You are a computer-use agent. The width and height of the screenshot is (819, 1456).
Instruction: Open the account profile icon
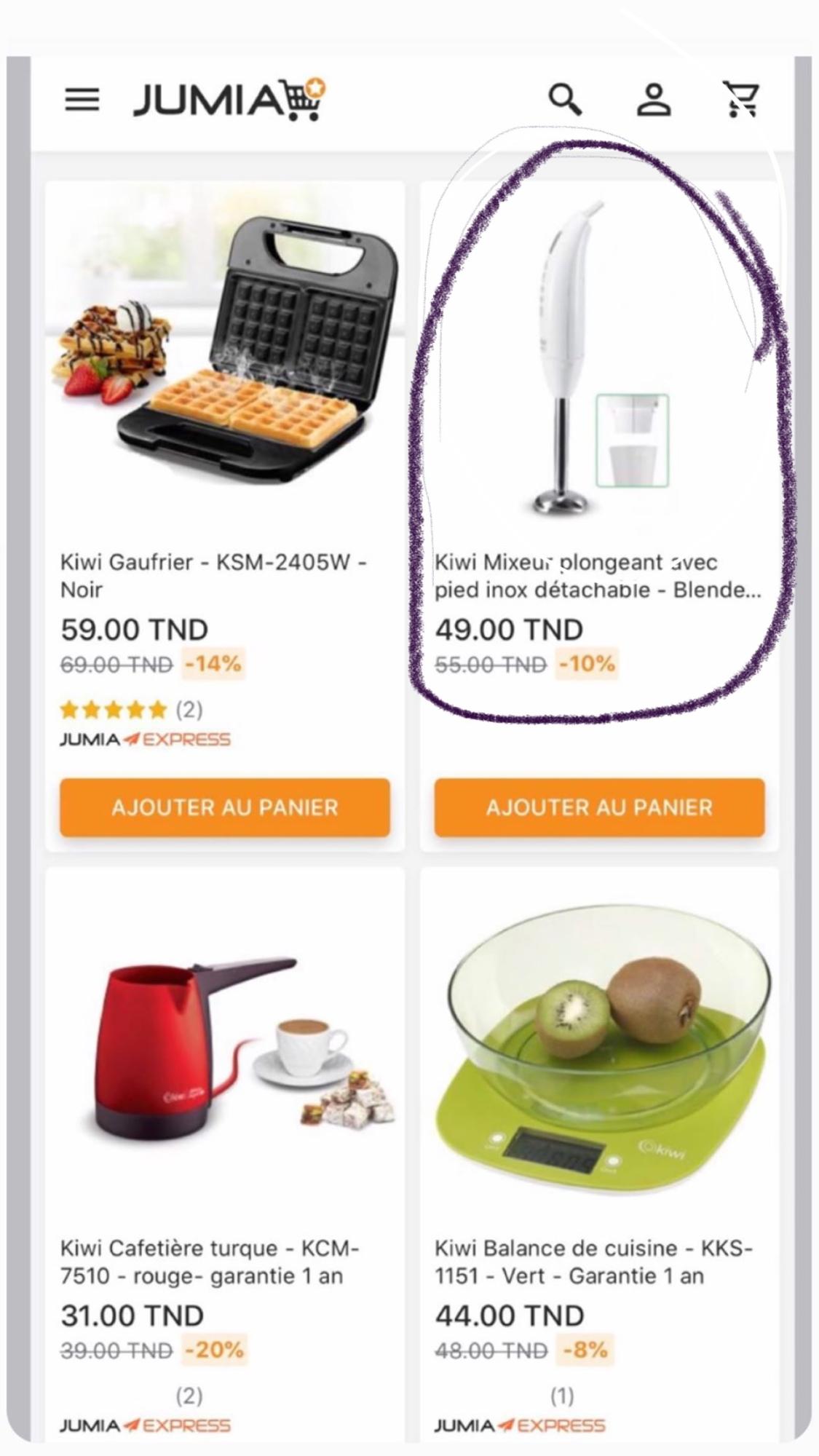[654, 100]
